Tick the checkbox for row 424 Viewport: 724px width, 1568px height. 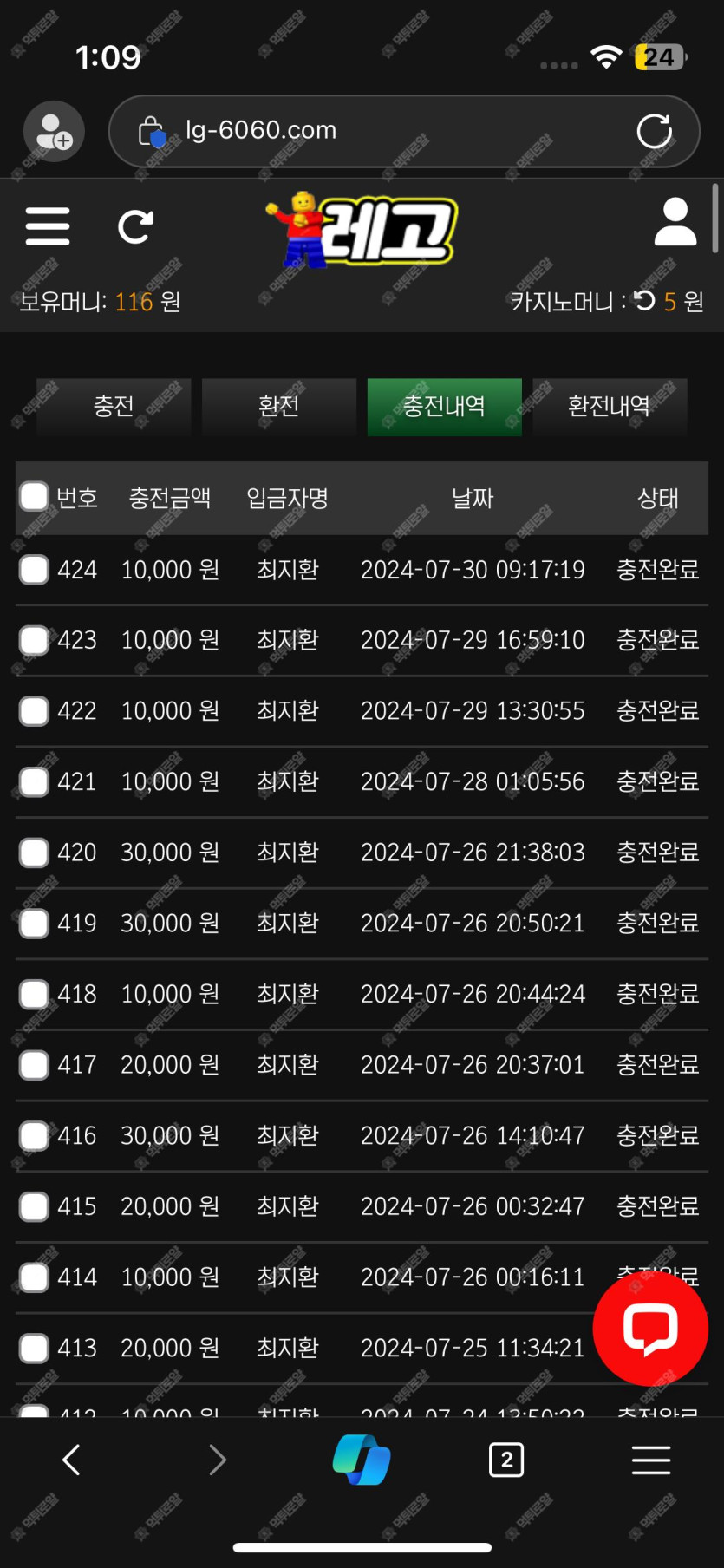click(34, 570)
